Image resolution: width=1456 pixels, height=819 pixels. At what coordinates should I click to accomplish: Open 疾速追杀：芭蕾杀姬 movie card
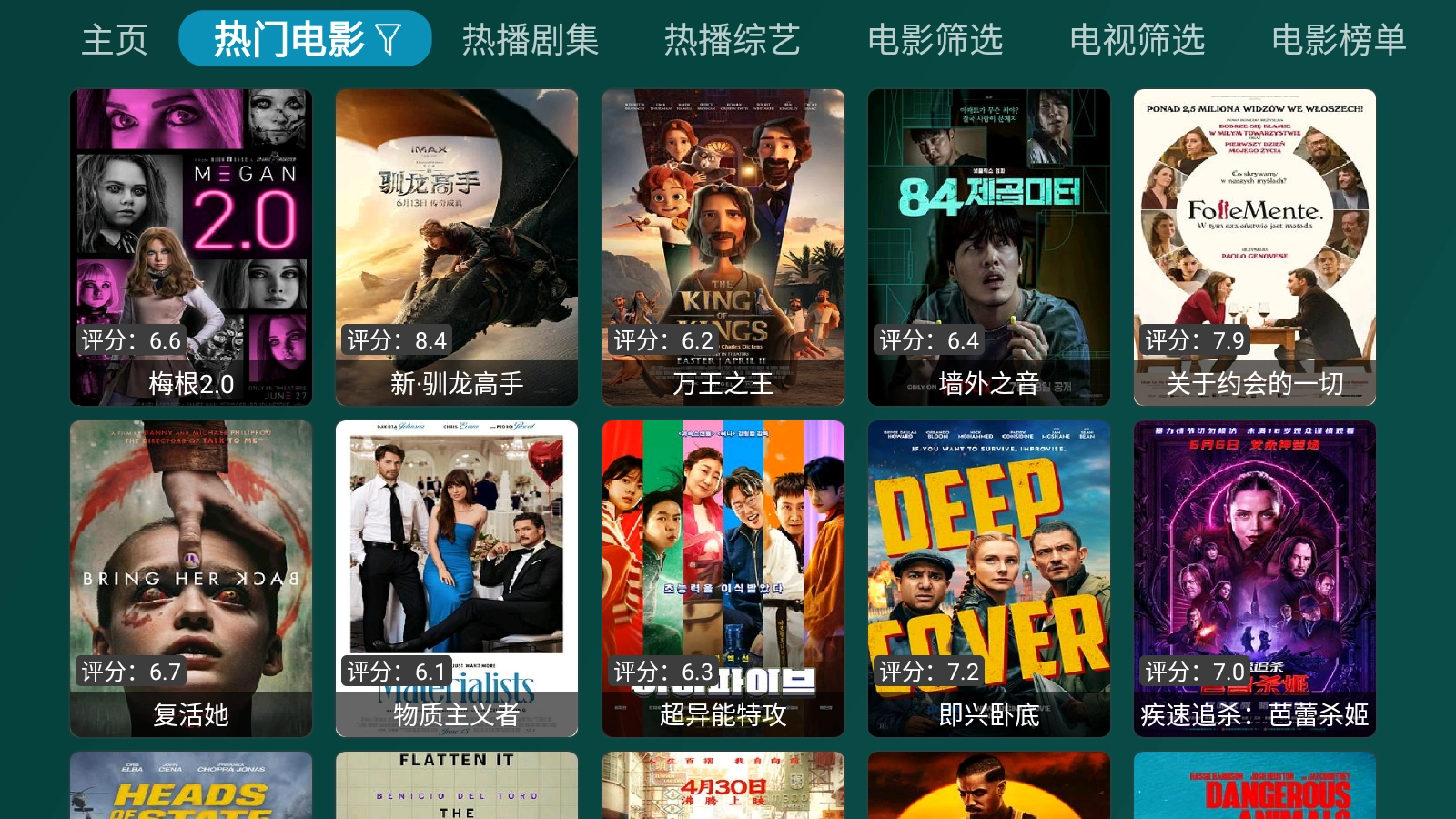1255,578
